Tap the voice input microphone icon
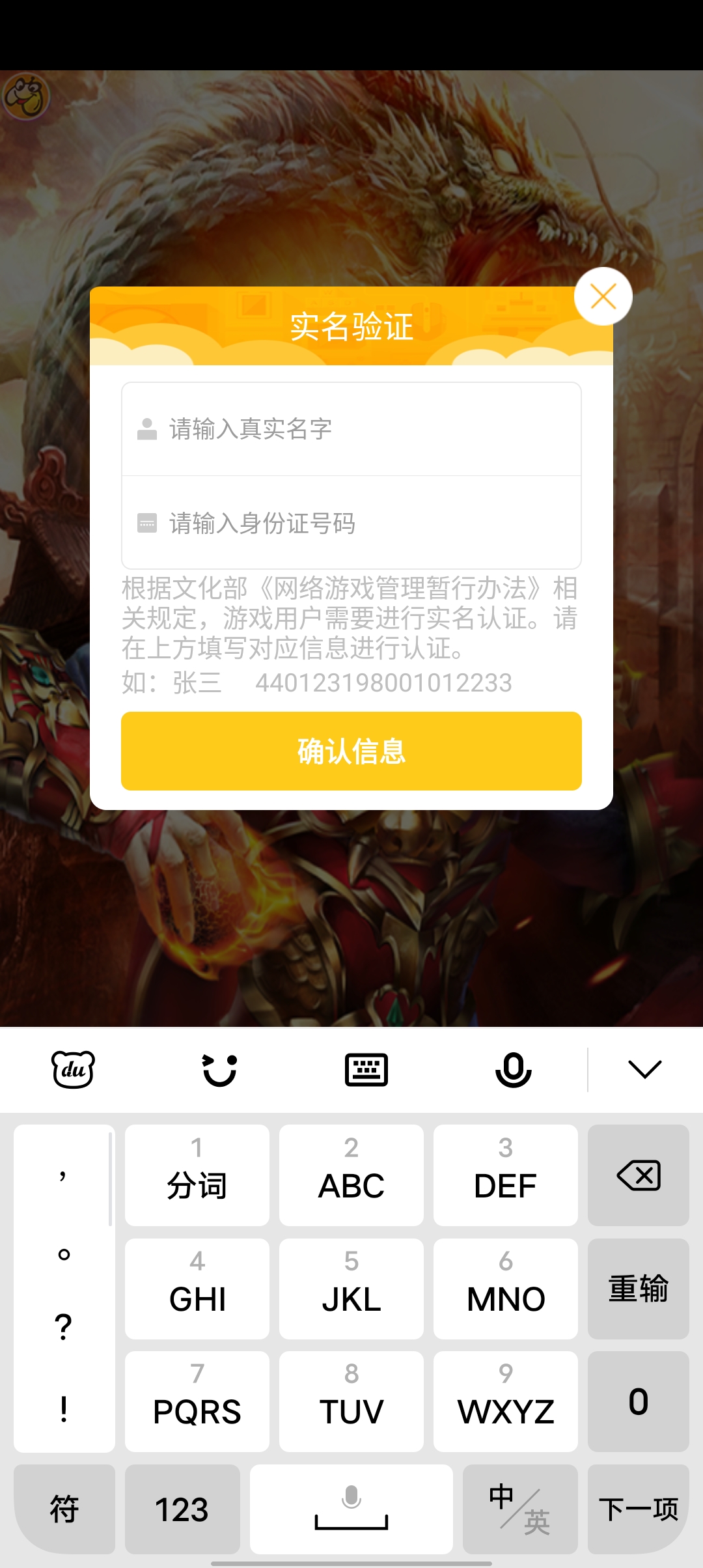Image resolution: width=703 pixels, height=1568 pixels. (513, 1068)
